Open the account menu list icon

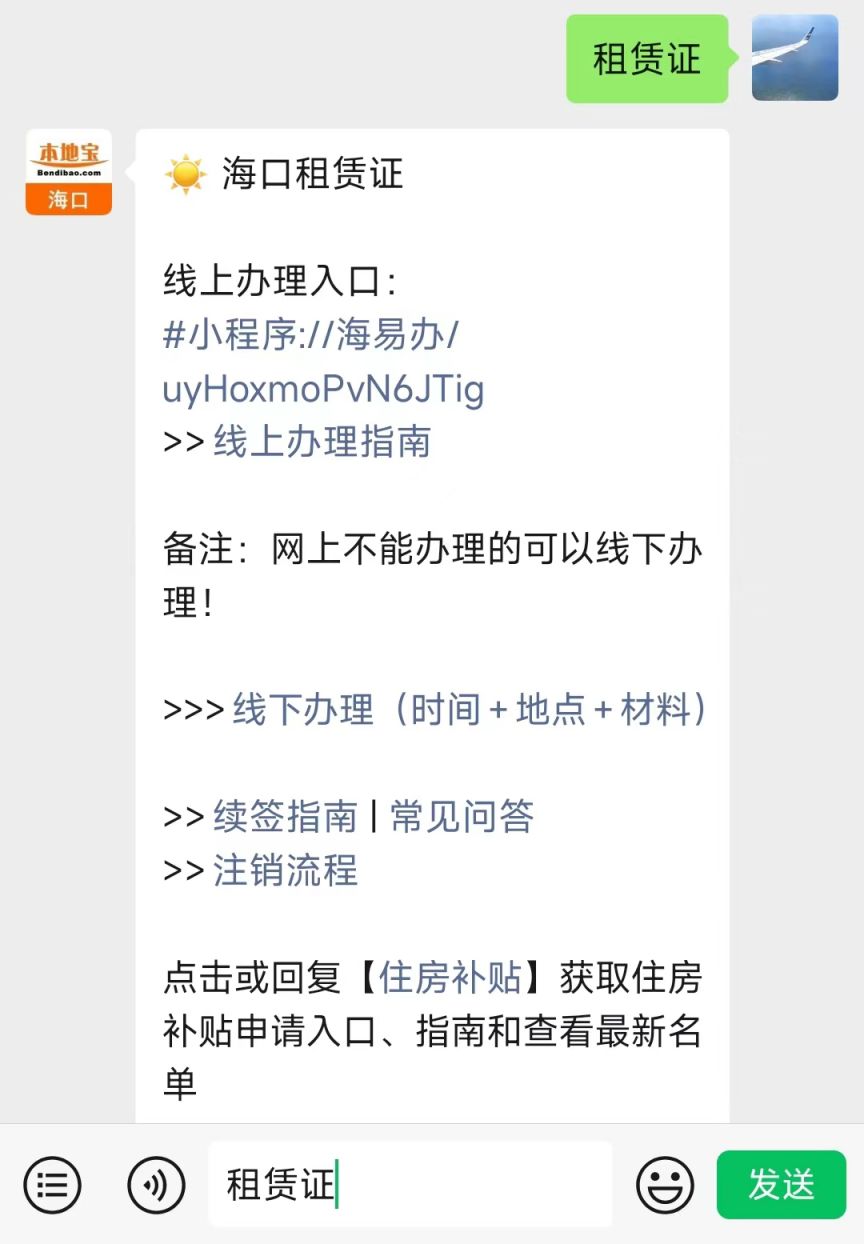[52, 1186]
